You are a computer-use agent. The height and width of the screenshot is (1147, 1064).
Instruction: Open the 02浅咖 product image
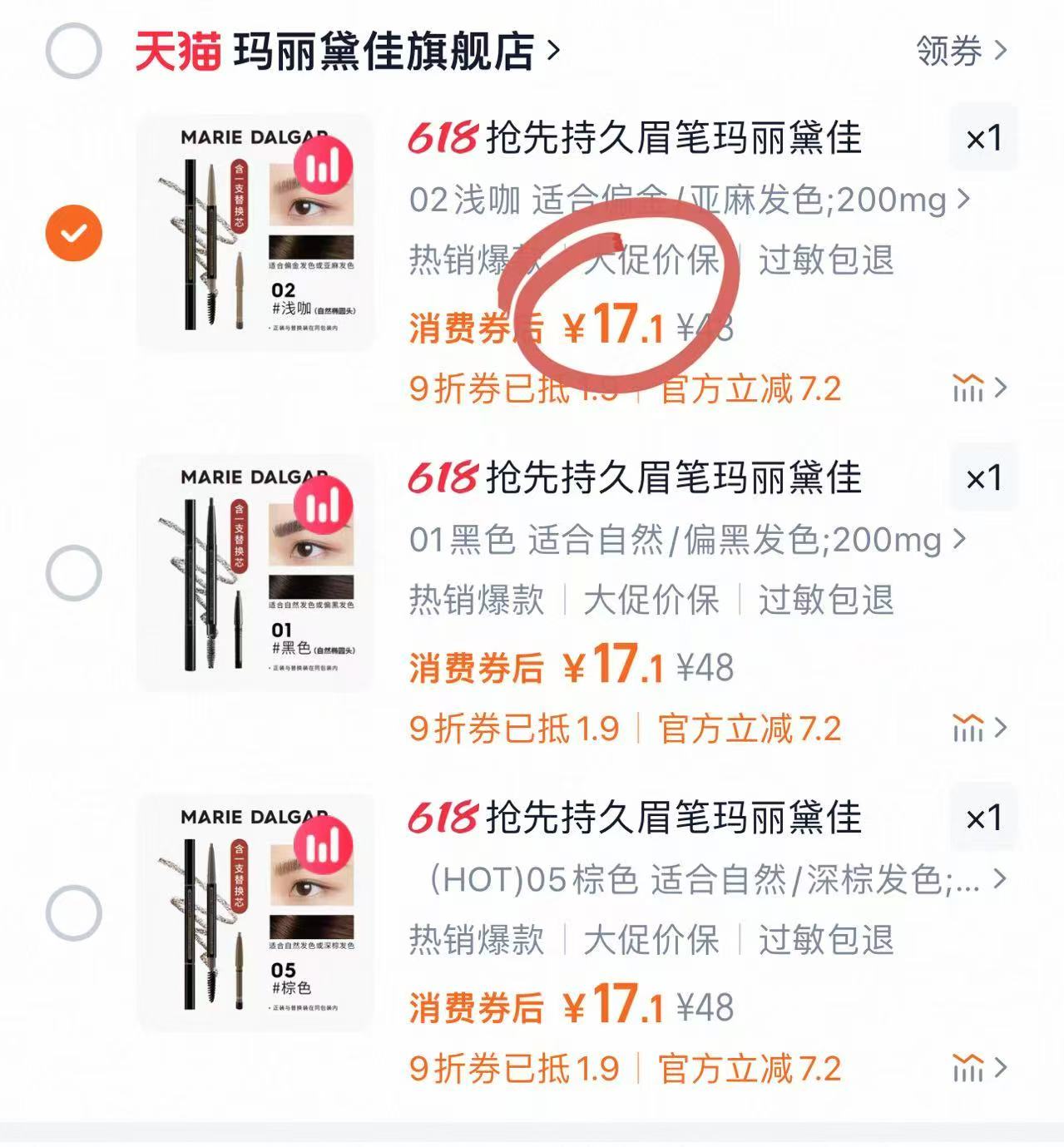[255, 233]
